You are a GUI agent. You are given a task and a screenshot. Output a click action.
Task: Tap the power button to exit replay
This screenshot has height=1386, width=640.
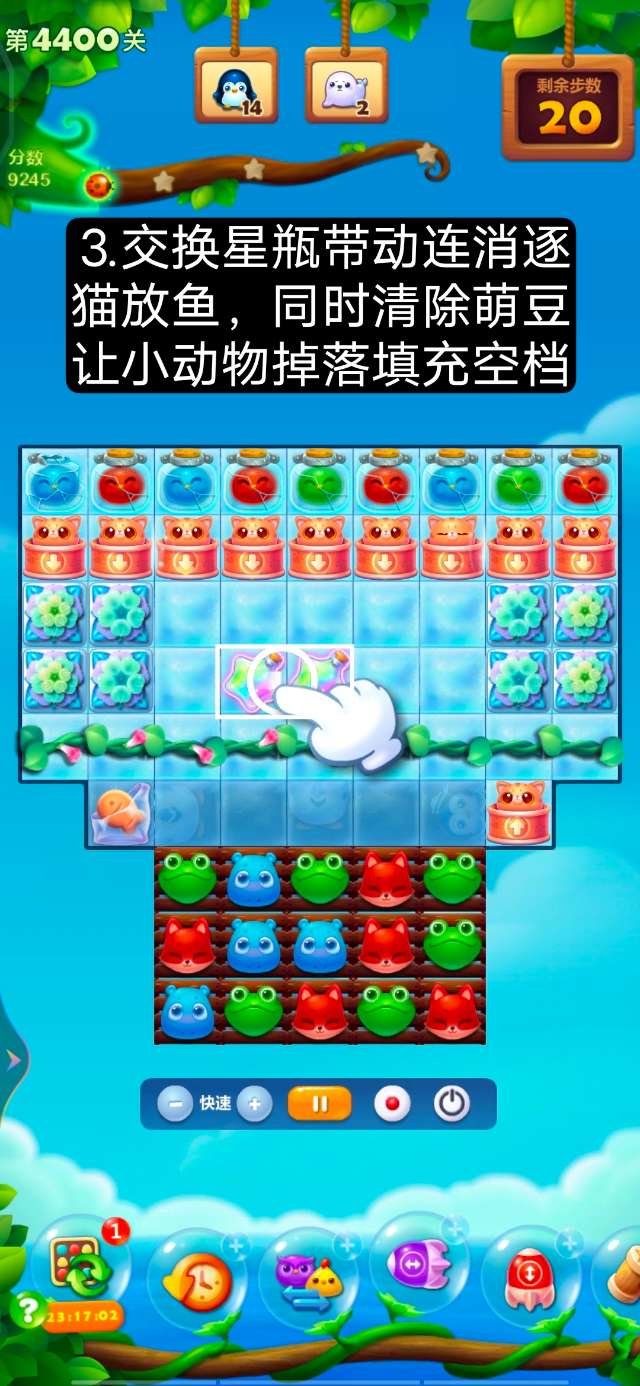452,1104
